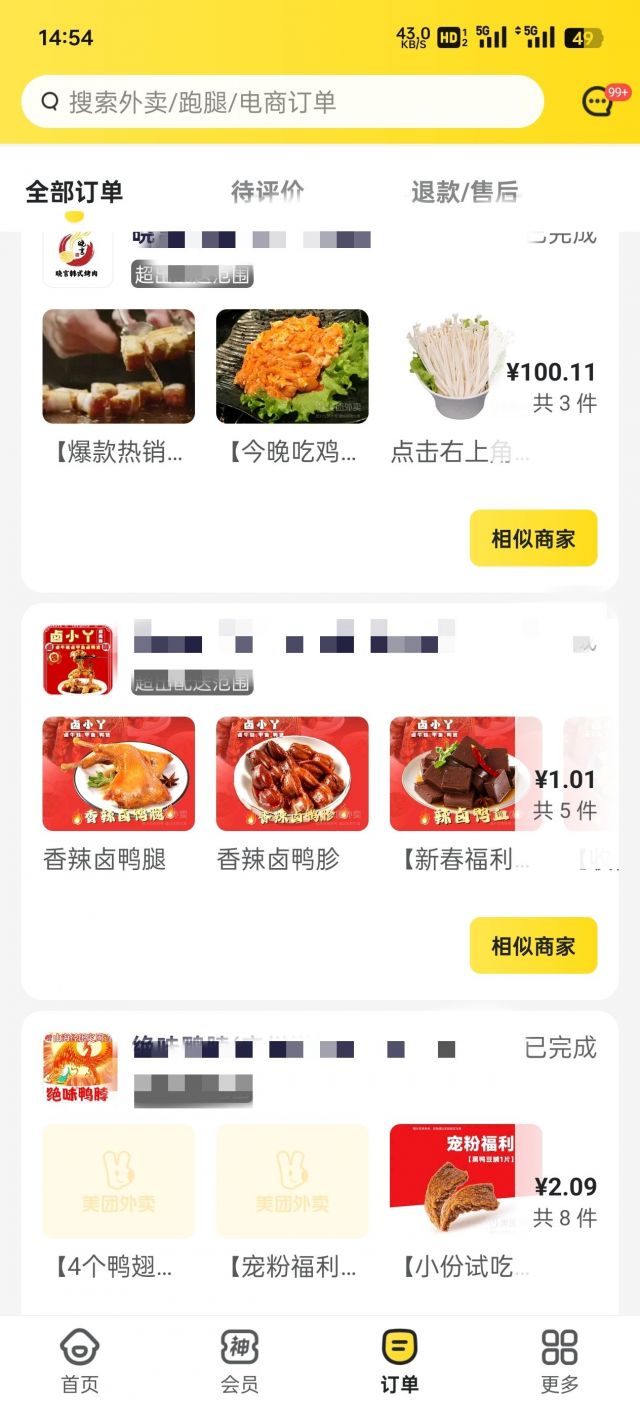The height and width of the screenshot is (1407, 640).
Task: Open the 香辣卤鸭腿 item picture
Action: (118, 773)
